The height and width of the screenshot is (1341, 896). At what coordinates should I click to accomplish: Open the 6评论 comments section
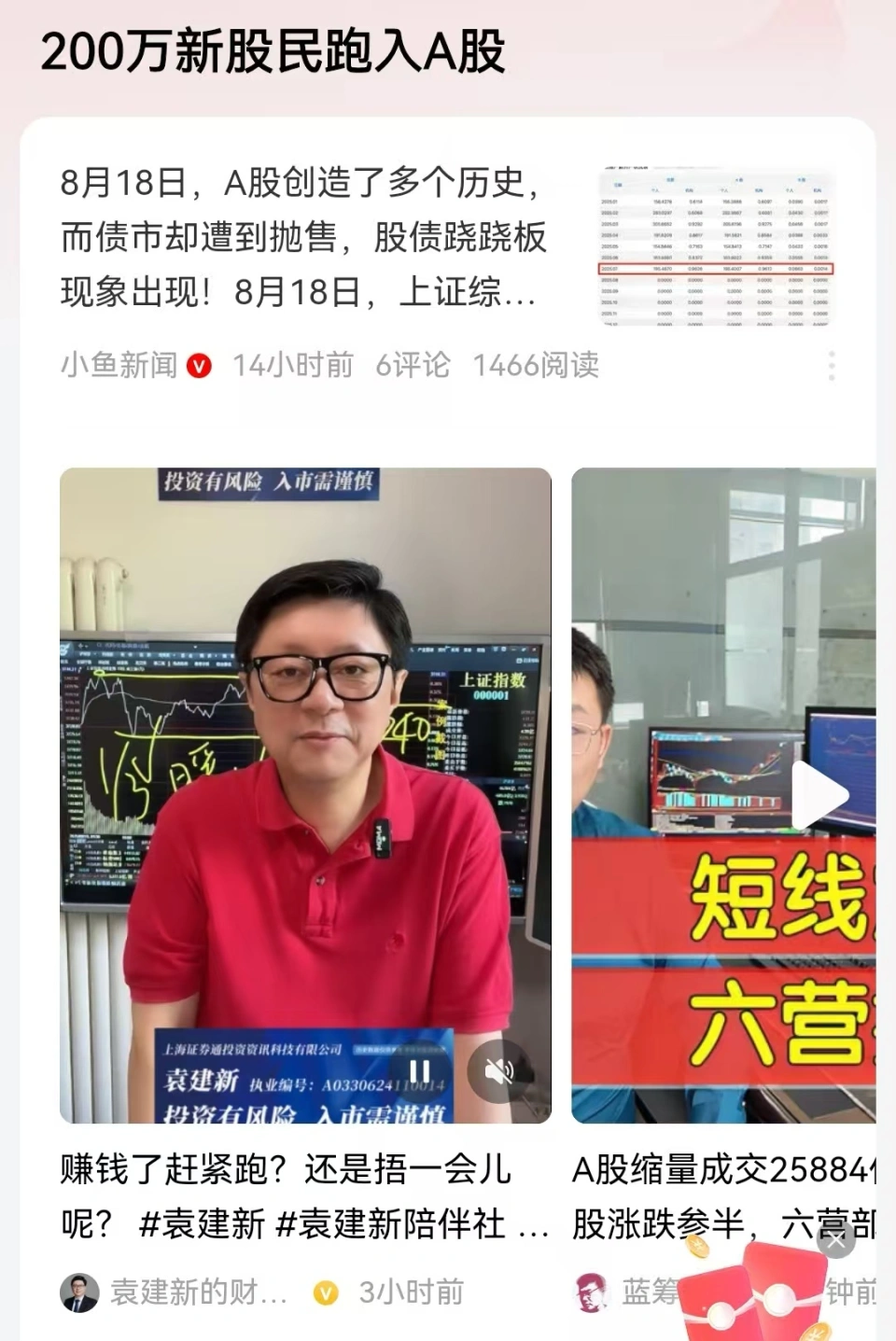pos(412,366)
